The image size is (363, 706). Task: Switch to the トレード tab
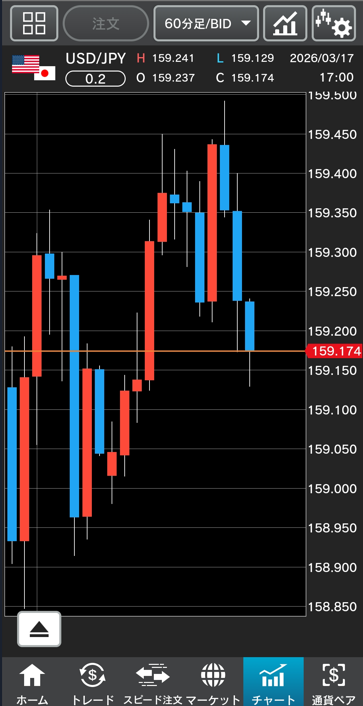pos(92,682)
